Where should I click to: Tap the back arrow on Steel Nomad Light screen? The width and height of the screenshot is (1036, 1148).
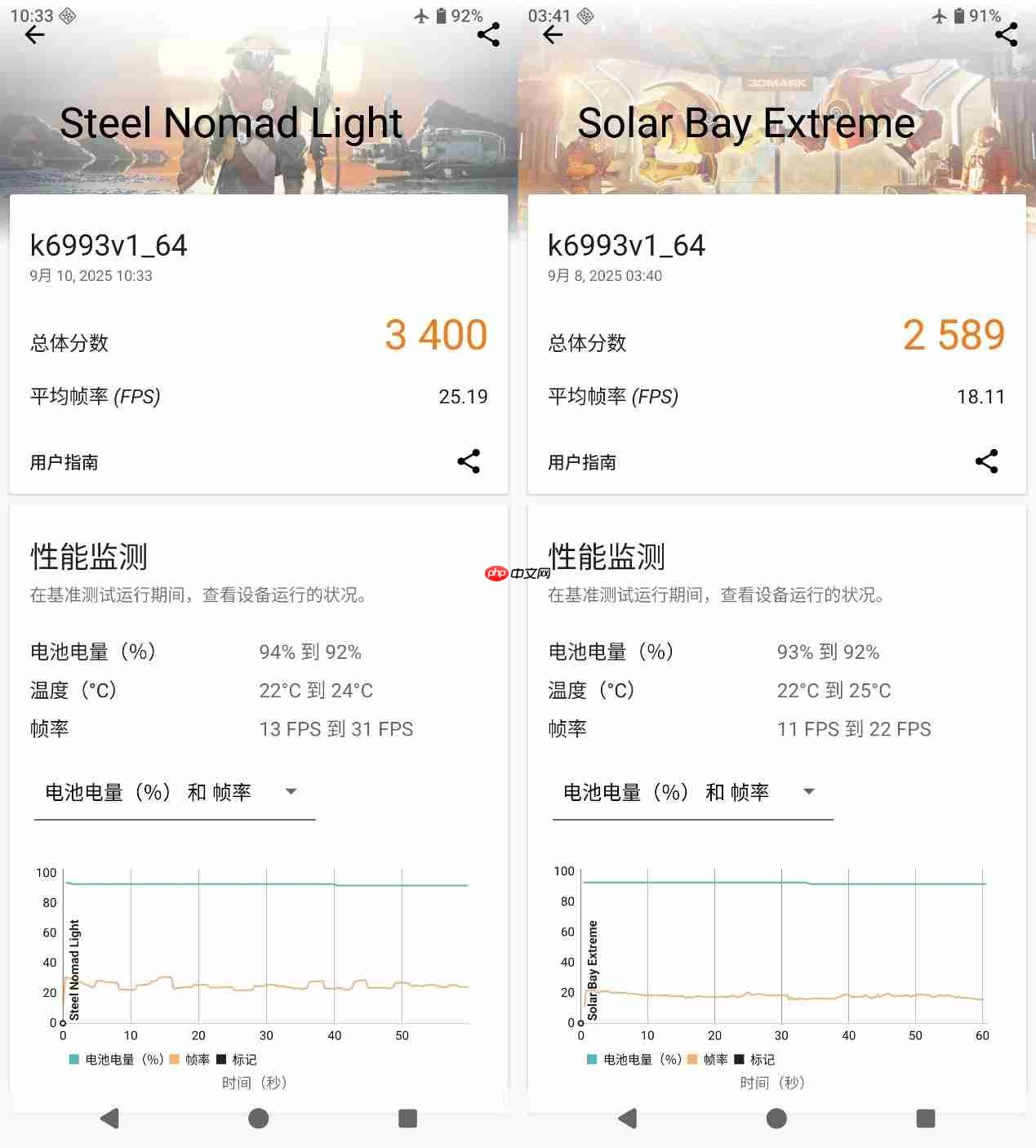tap(33, 36)
